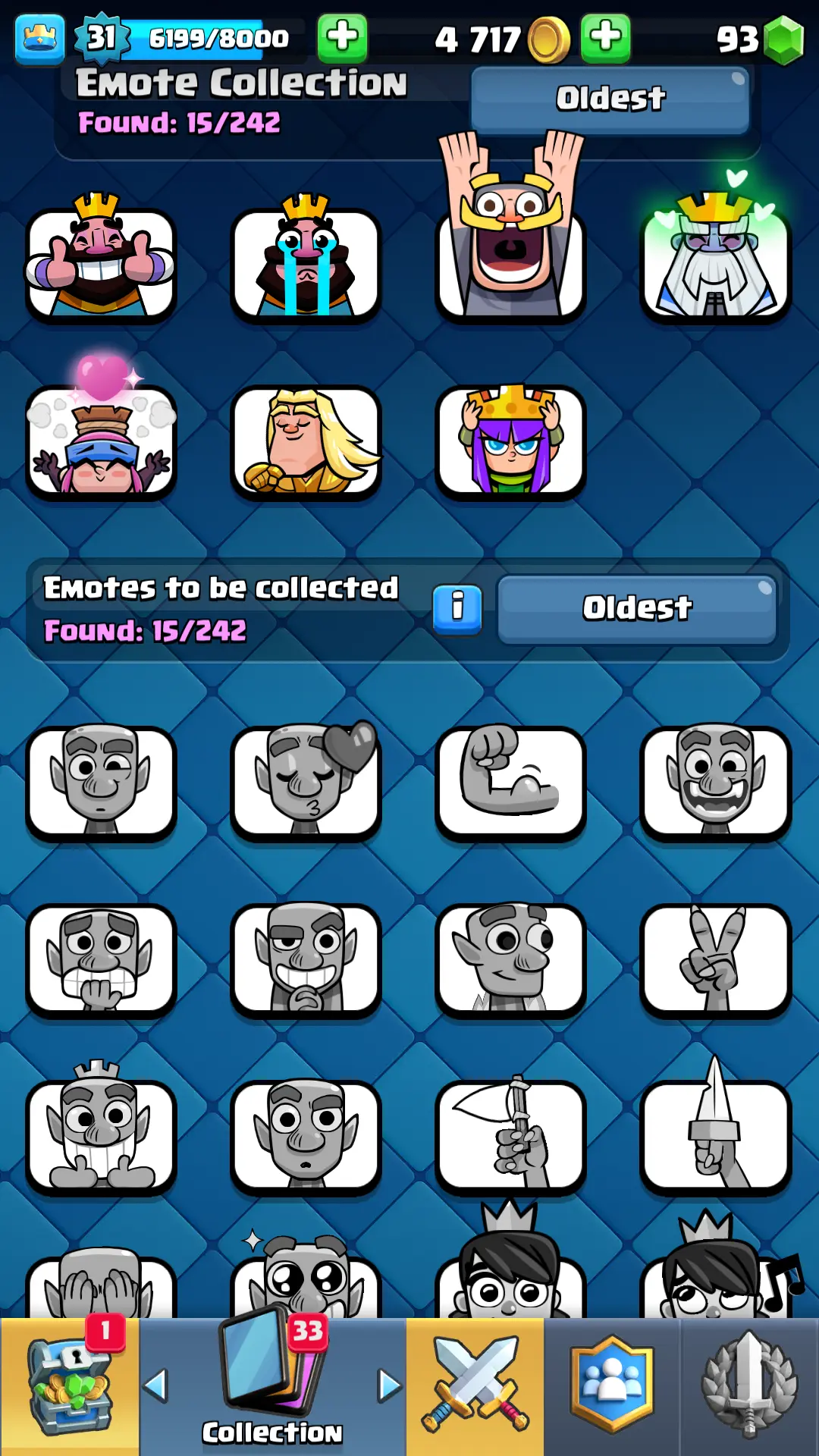Screen dimensions: 819x1456
Task: Change sort order of emotes to be collected
Action: click(x=637, y=609)
